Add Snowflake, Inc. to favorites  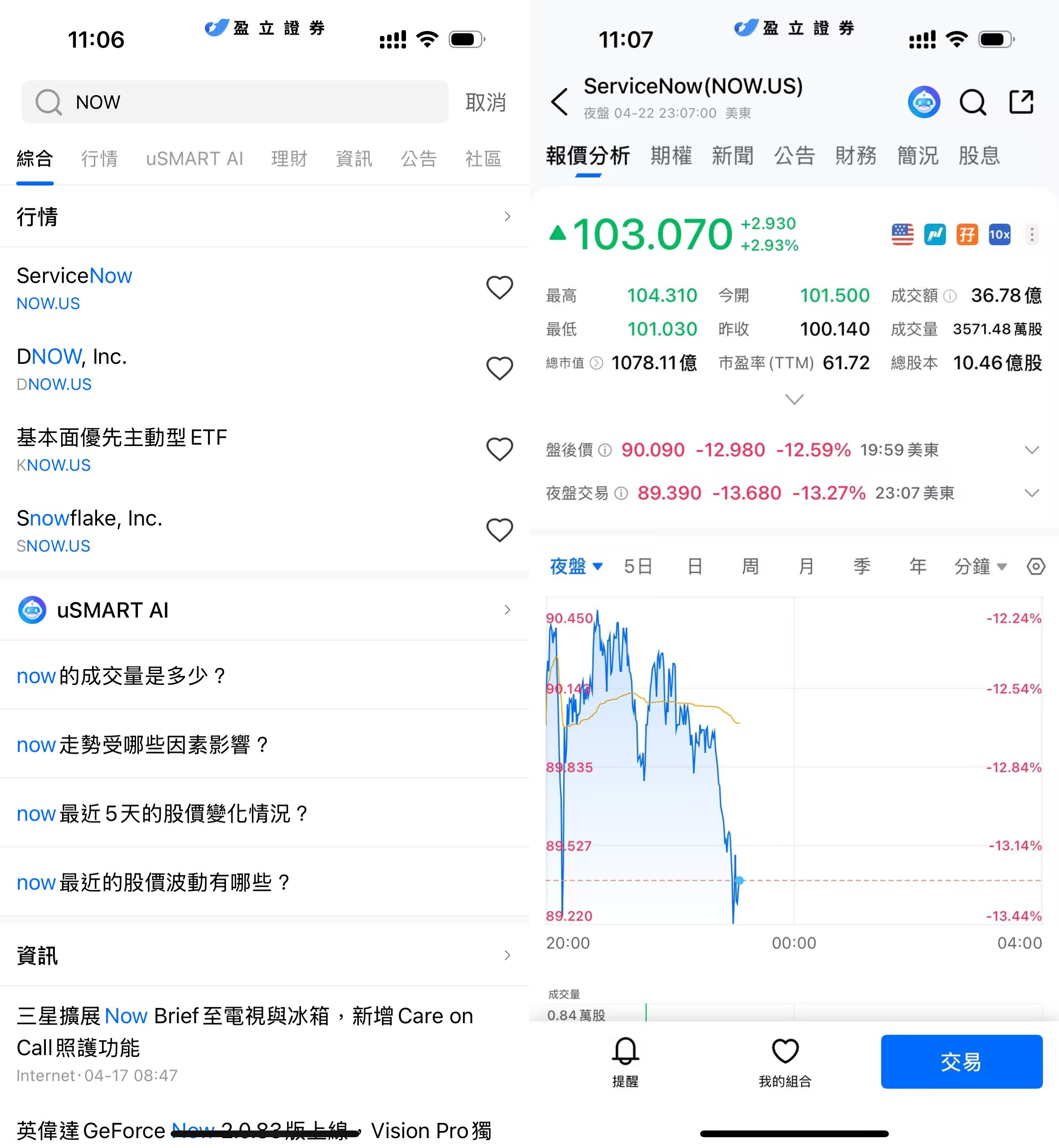499,530
